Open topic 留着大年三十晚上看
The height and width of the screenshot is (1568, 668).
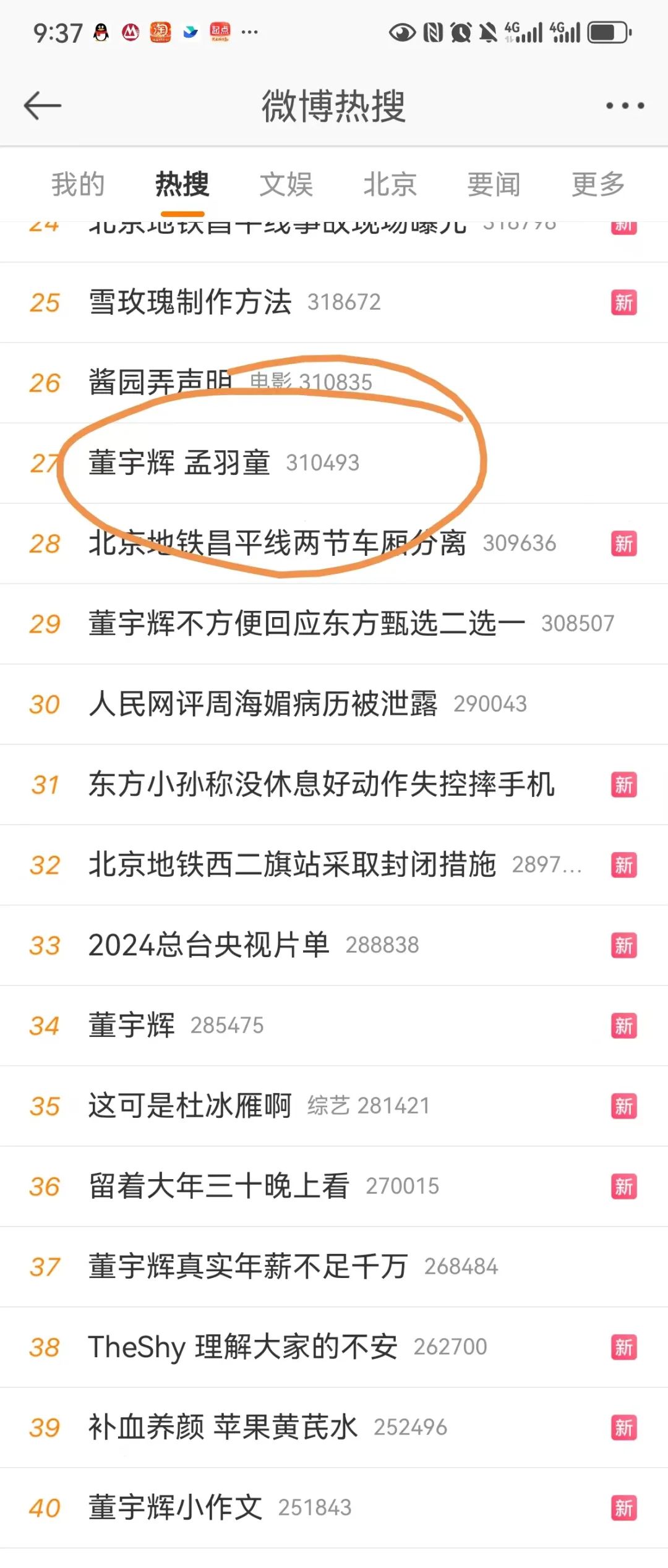219,1187
